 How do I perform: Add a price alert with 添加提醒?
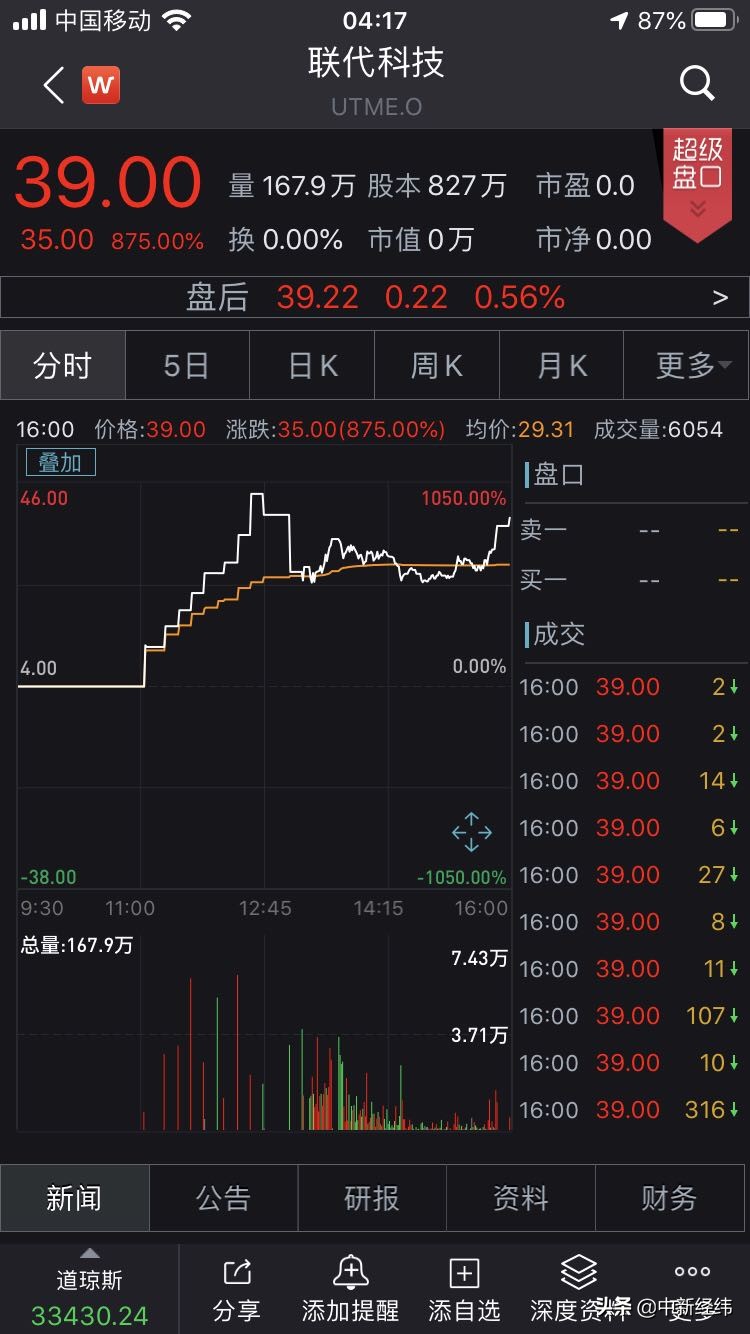[350, 1289]
